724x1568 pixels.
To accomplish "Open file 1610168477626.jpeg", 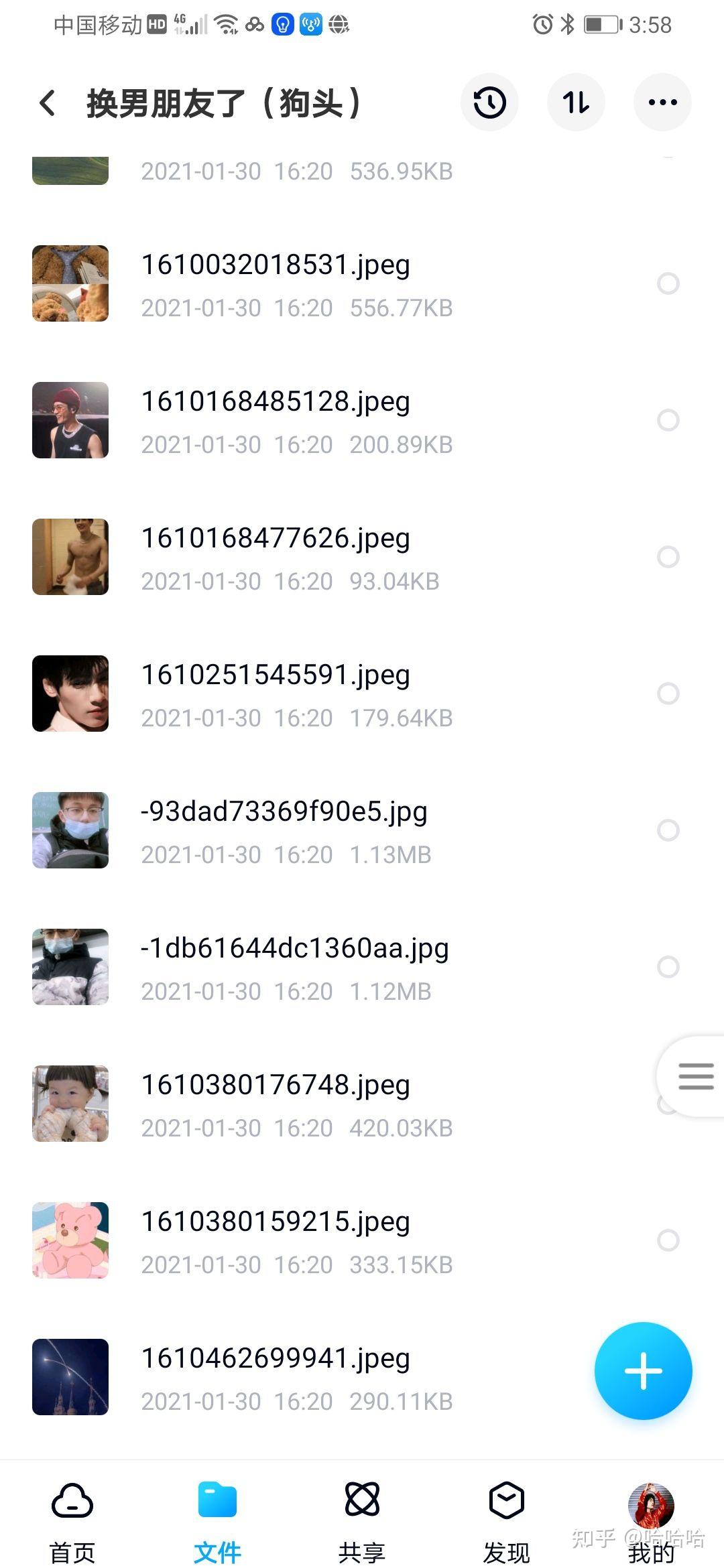I will pyautogui.click(x=275, y=539).
